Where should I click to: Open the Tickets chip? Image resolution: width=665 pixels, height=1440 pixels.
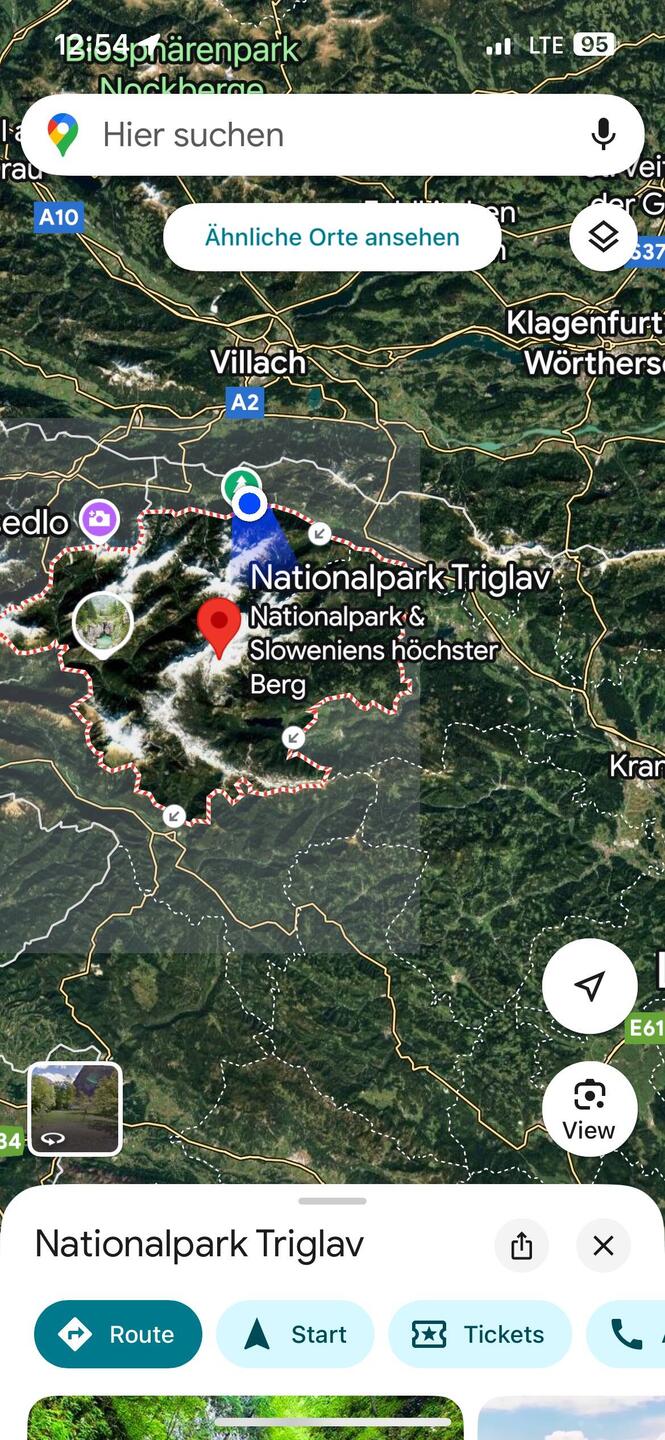pos(480,1334)
